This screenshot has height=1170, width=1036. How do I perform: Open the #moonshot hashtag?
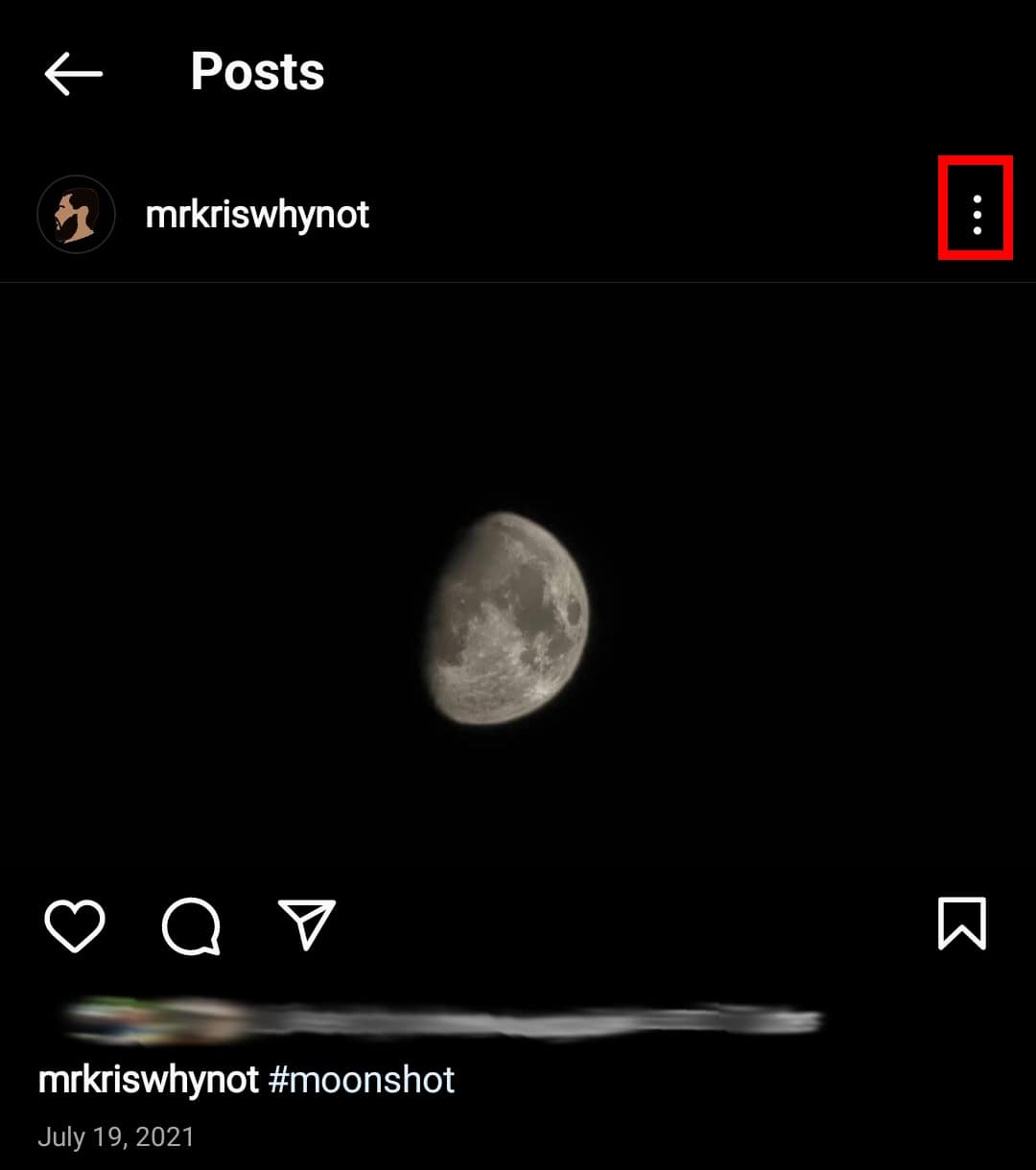tap(362, 1081)
